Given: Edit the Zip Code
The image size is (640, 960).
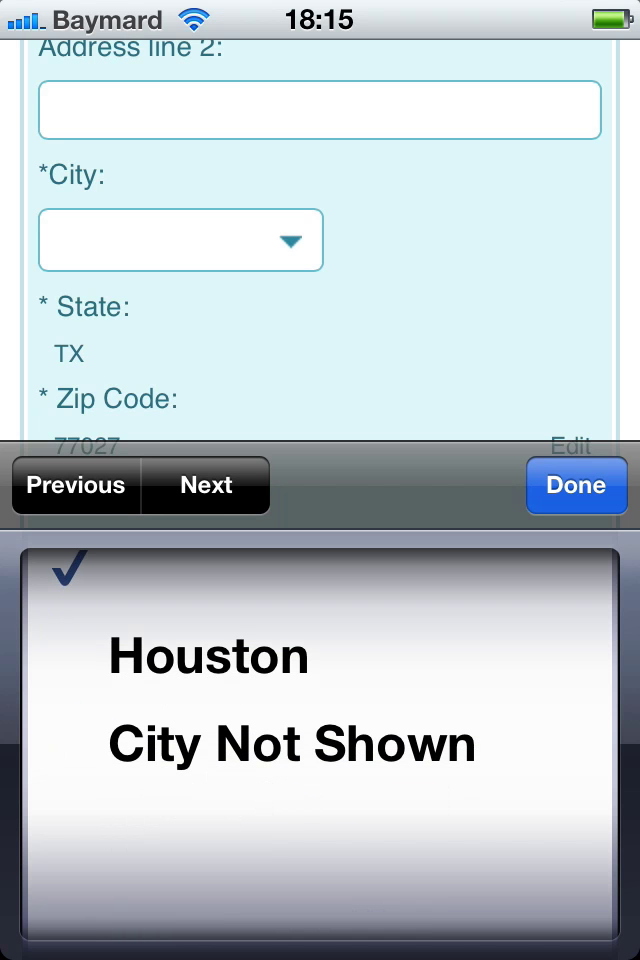Looking at the screenshot, I should pyautogui.click(x=570, y=444).
